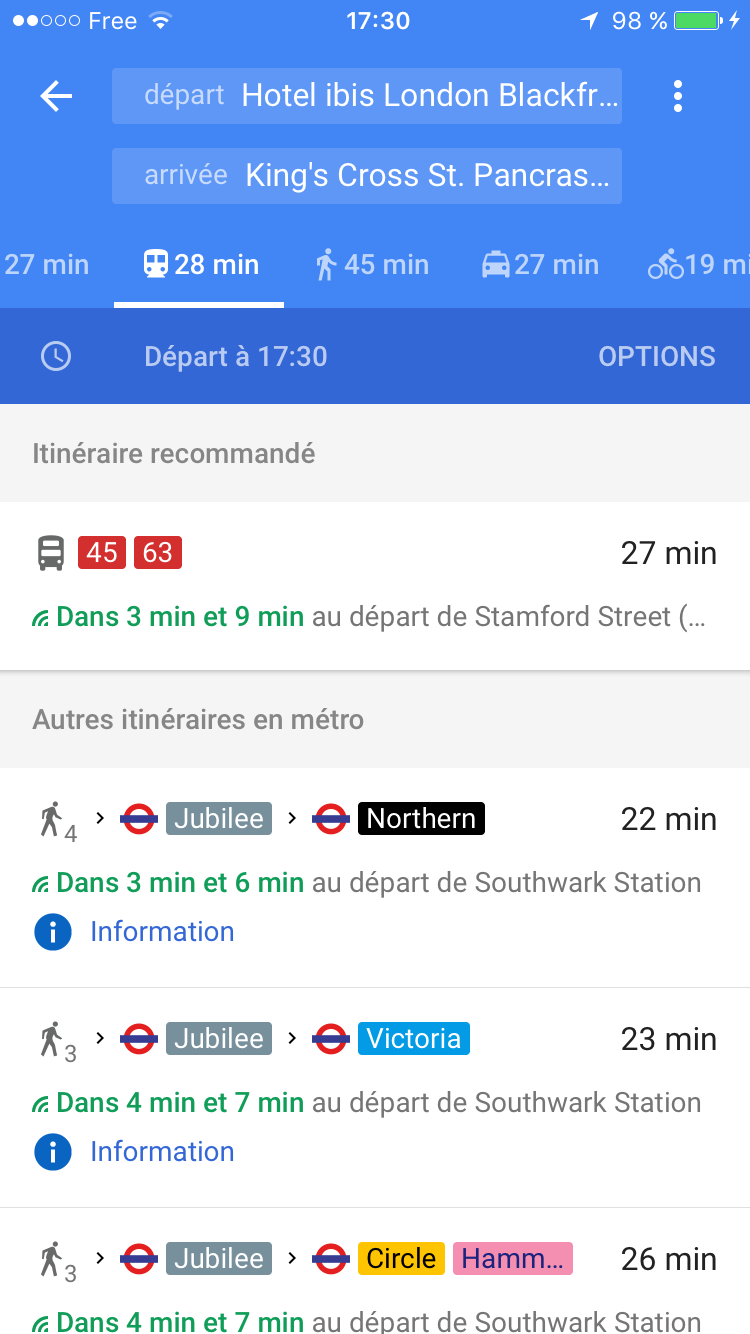Open transit OPTIONS
The image size is (750, 1334).
[657, 357]
